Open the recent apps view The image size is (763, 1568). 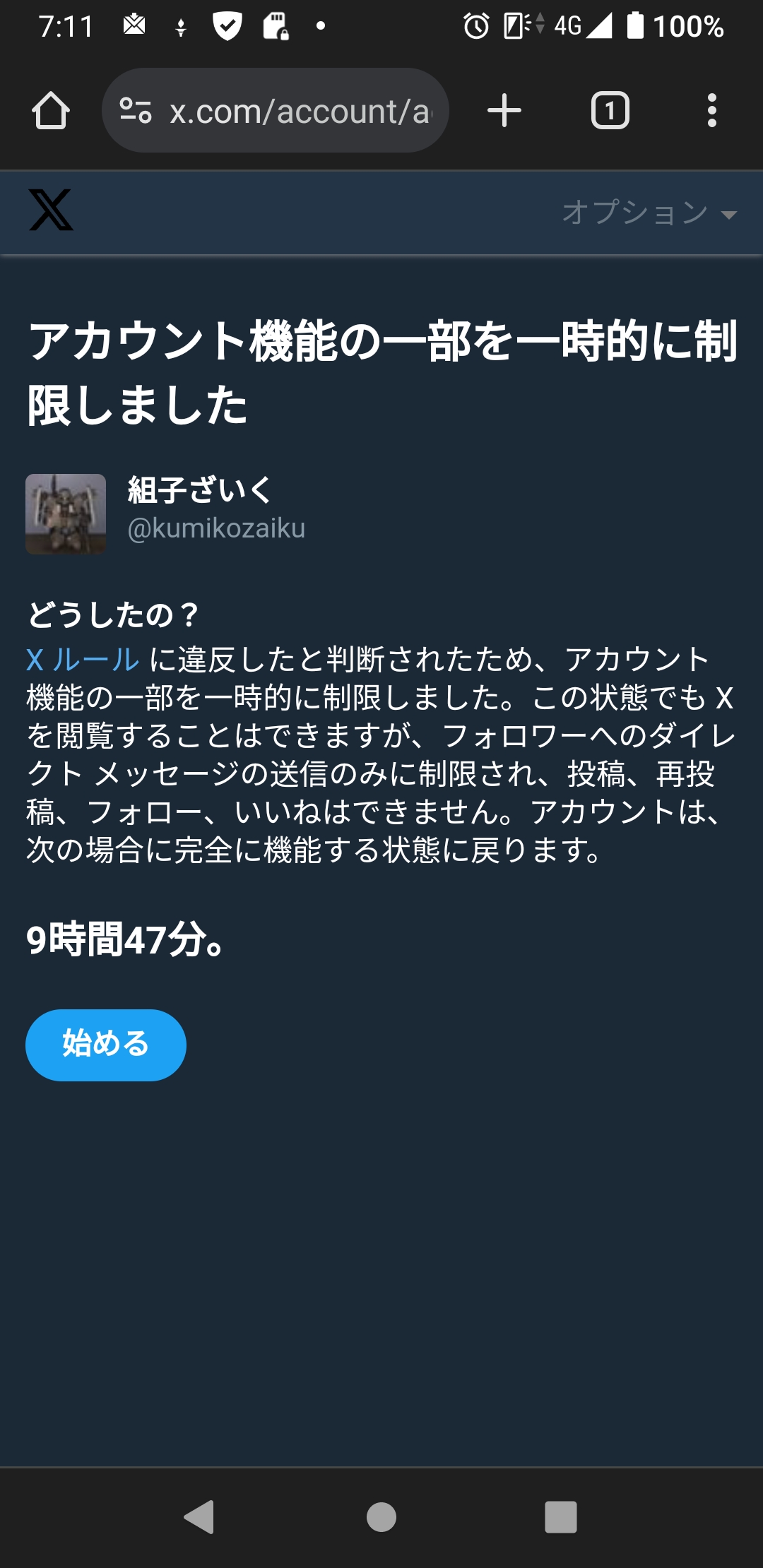click(x=561, y=1516)
